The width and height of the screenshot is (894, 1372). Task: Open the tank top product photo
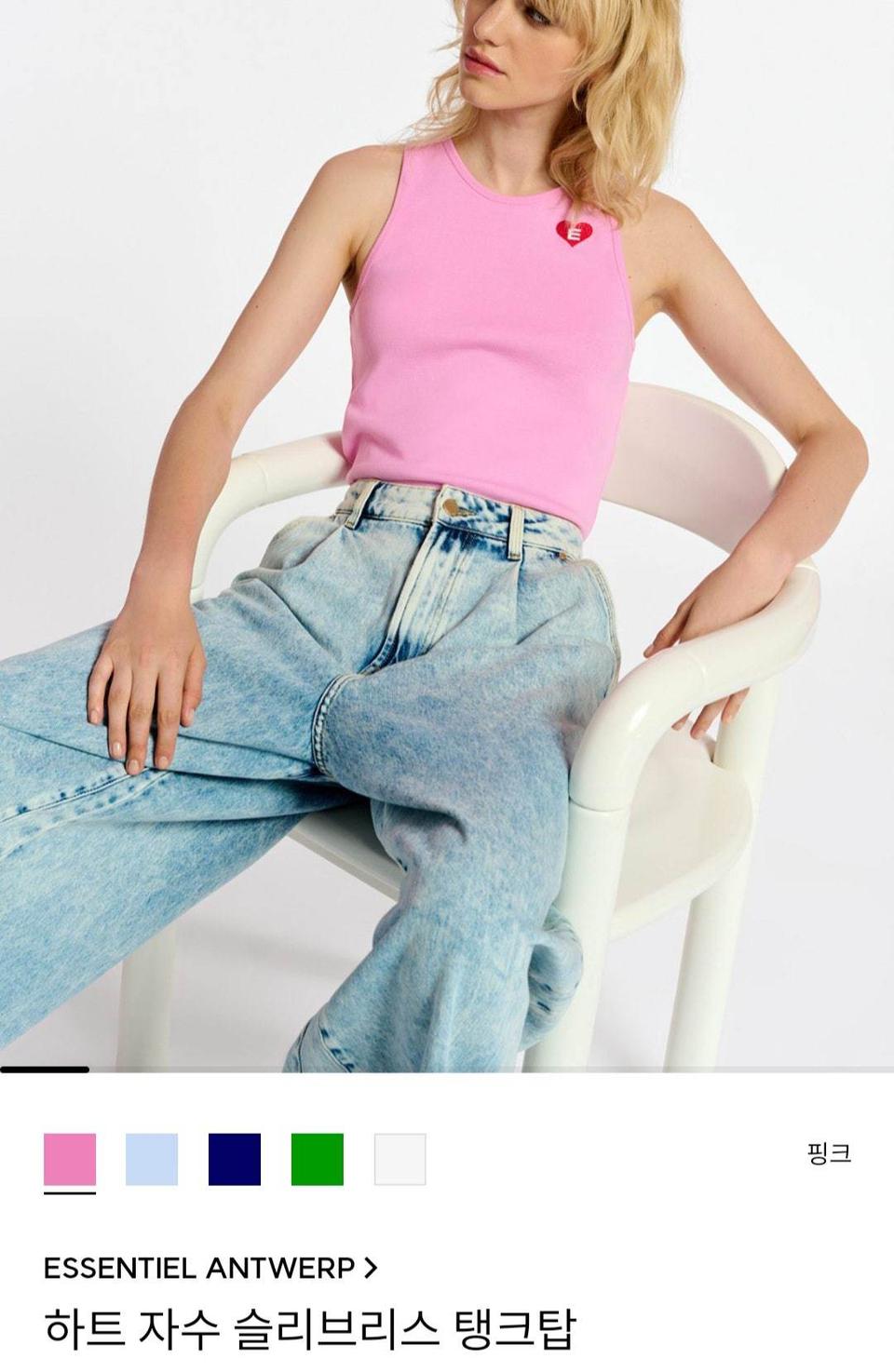447,535
